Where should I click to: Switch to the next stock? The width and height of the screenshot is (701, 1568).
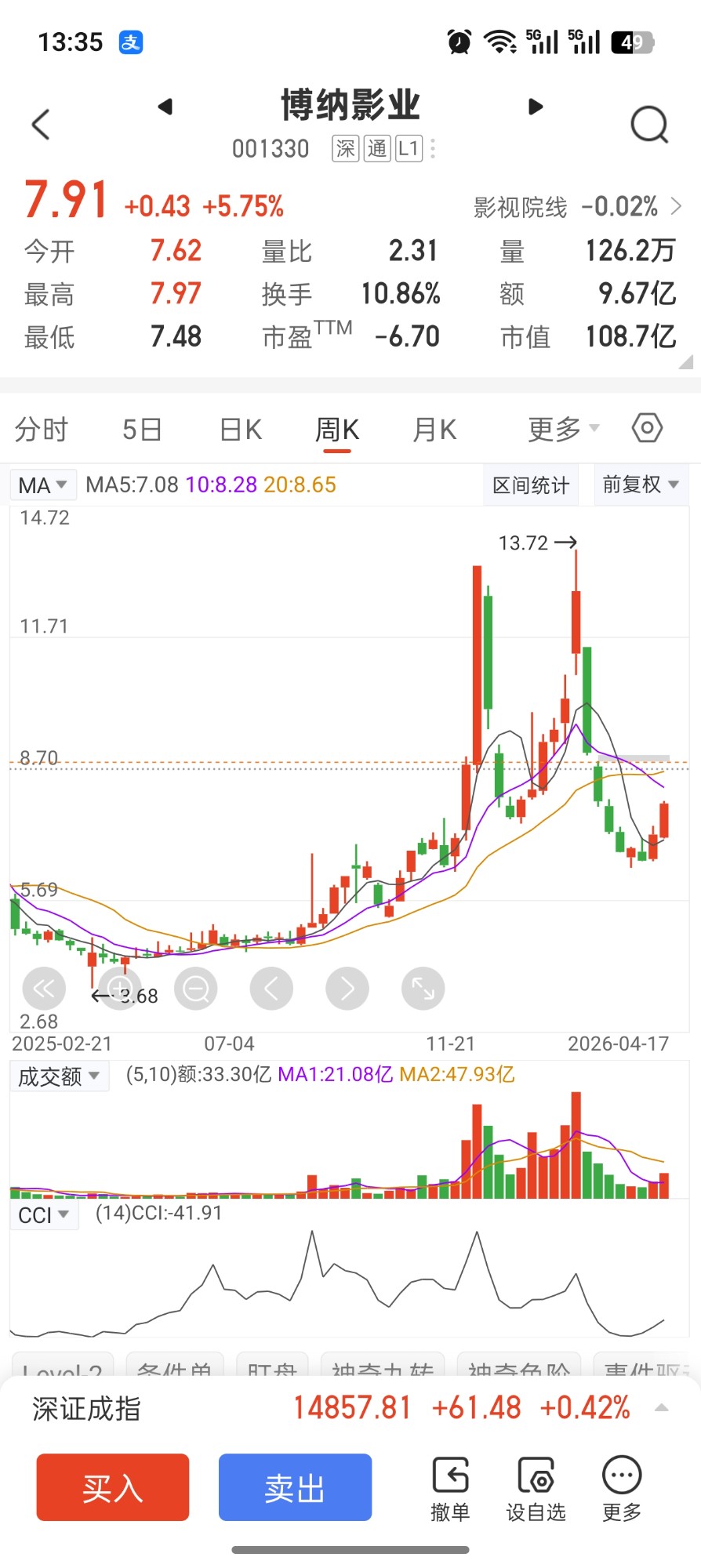[x=536, y=107]
